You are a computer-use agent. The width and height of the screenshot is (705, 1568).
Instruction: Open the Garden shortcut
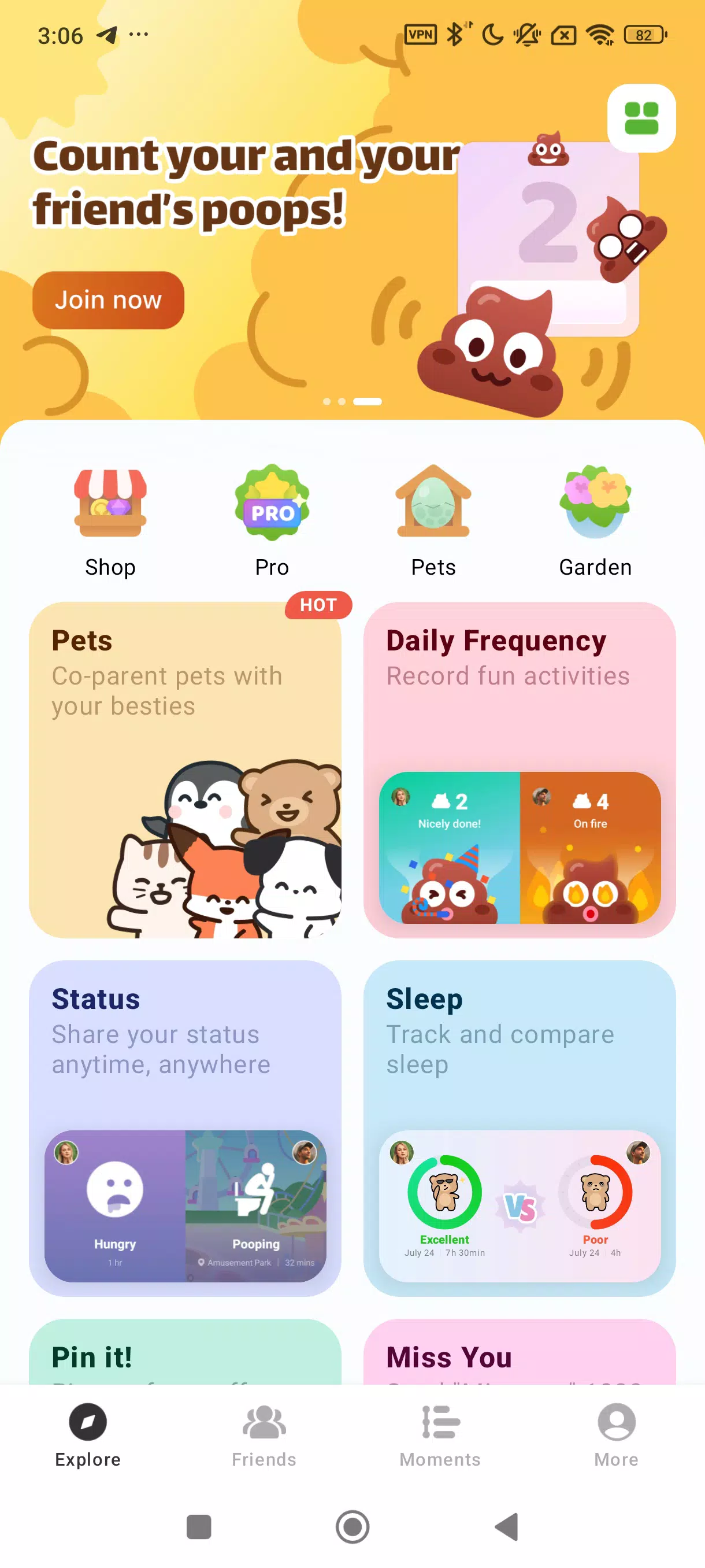pyautogui.click(x=595, y=520)
